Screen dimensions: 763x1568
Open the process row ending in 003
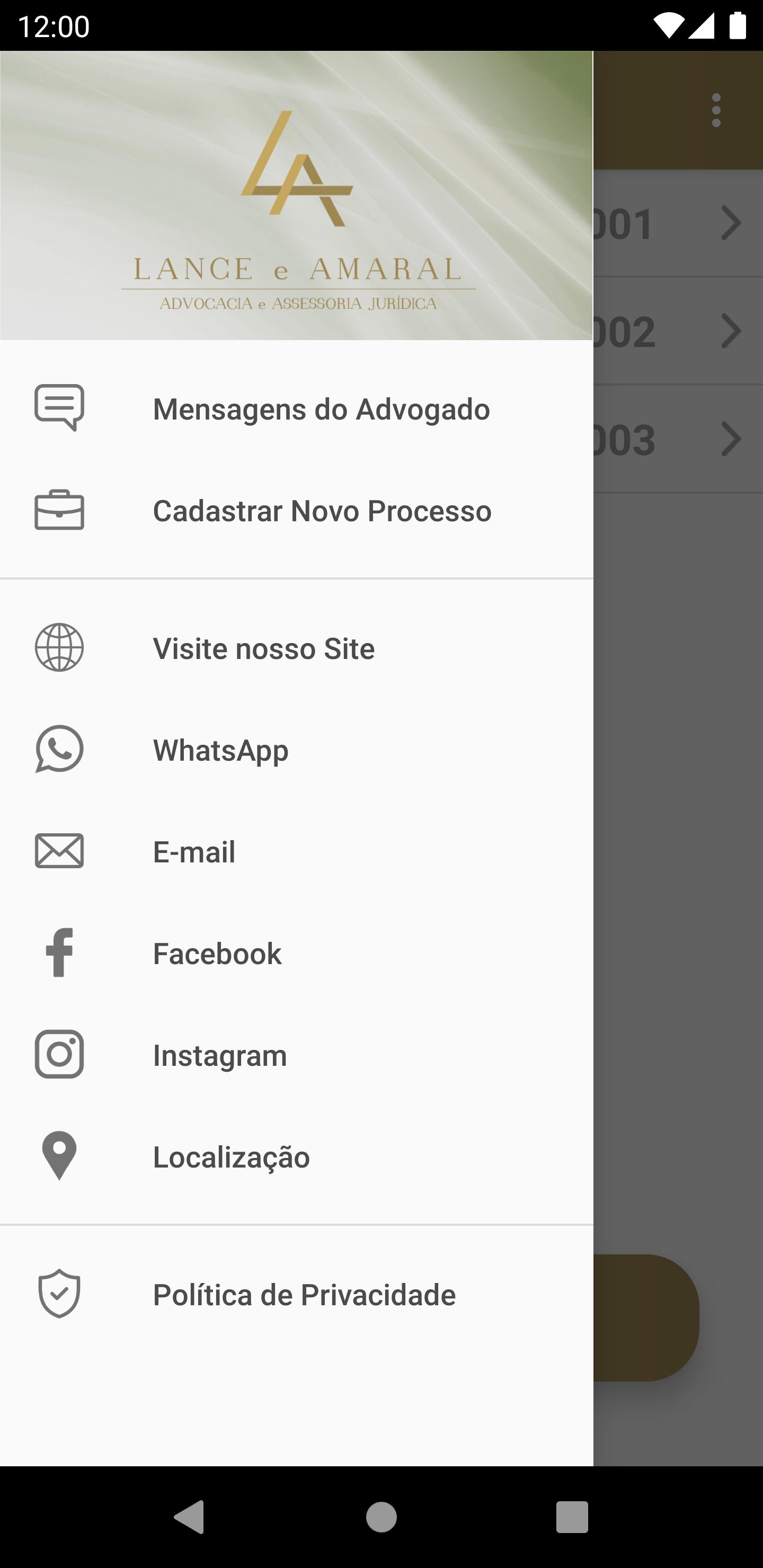coord(678,439)
